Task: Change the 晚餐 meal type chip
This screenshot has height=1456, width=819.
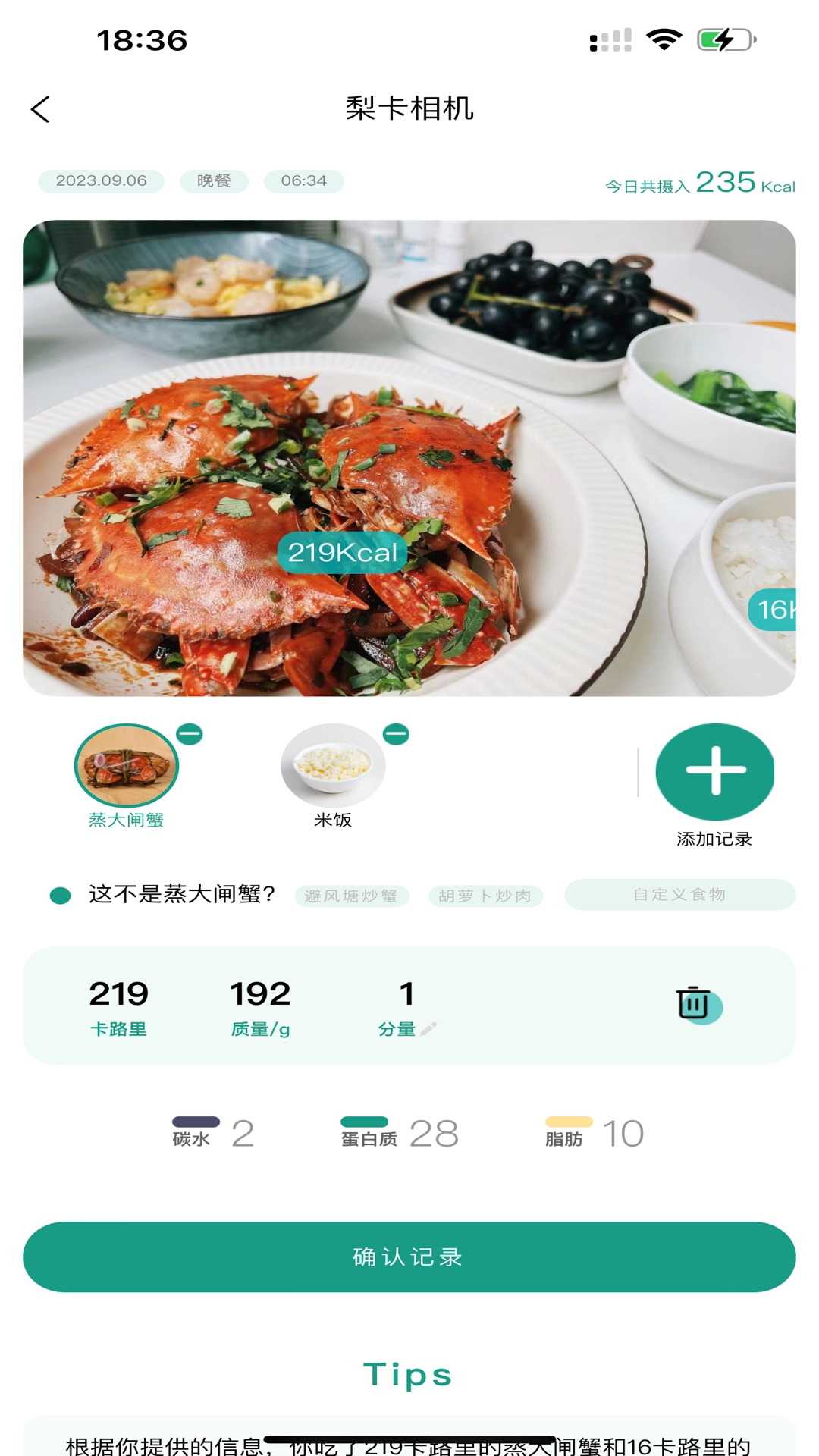Action: [x=214, y=181]
